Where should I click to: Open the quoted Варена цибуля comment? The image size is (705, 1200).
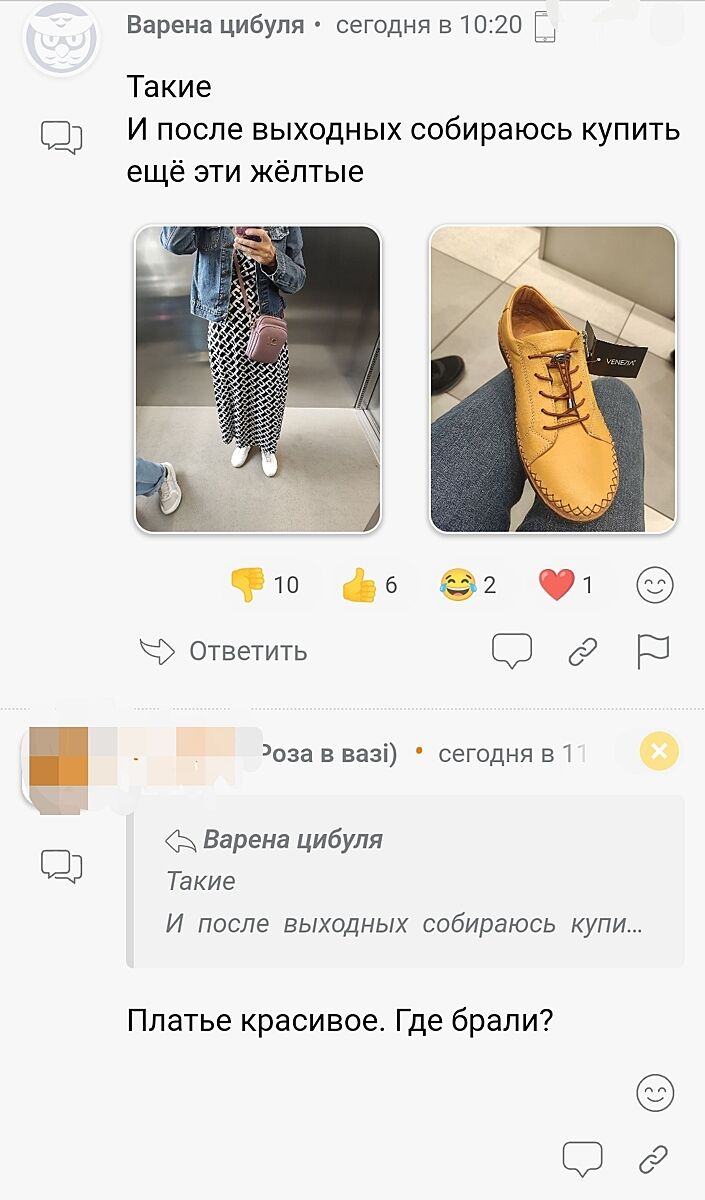405,881
